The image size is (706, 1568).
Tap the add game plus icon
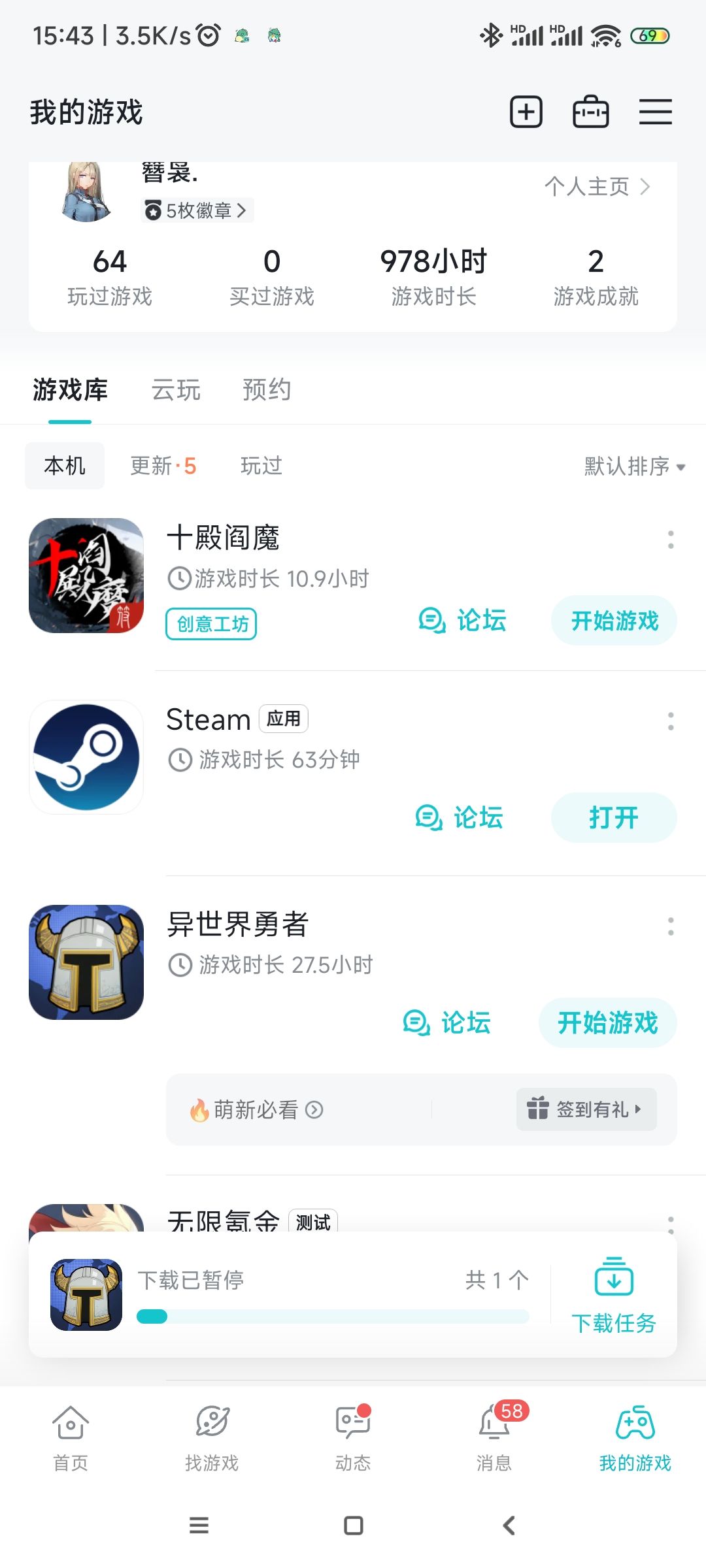pyautogui.click(x=526, y=112)
